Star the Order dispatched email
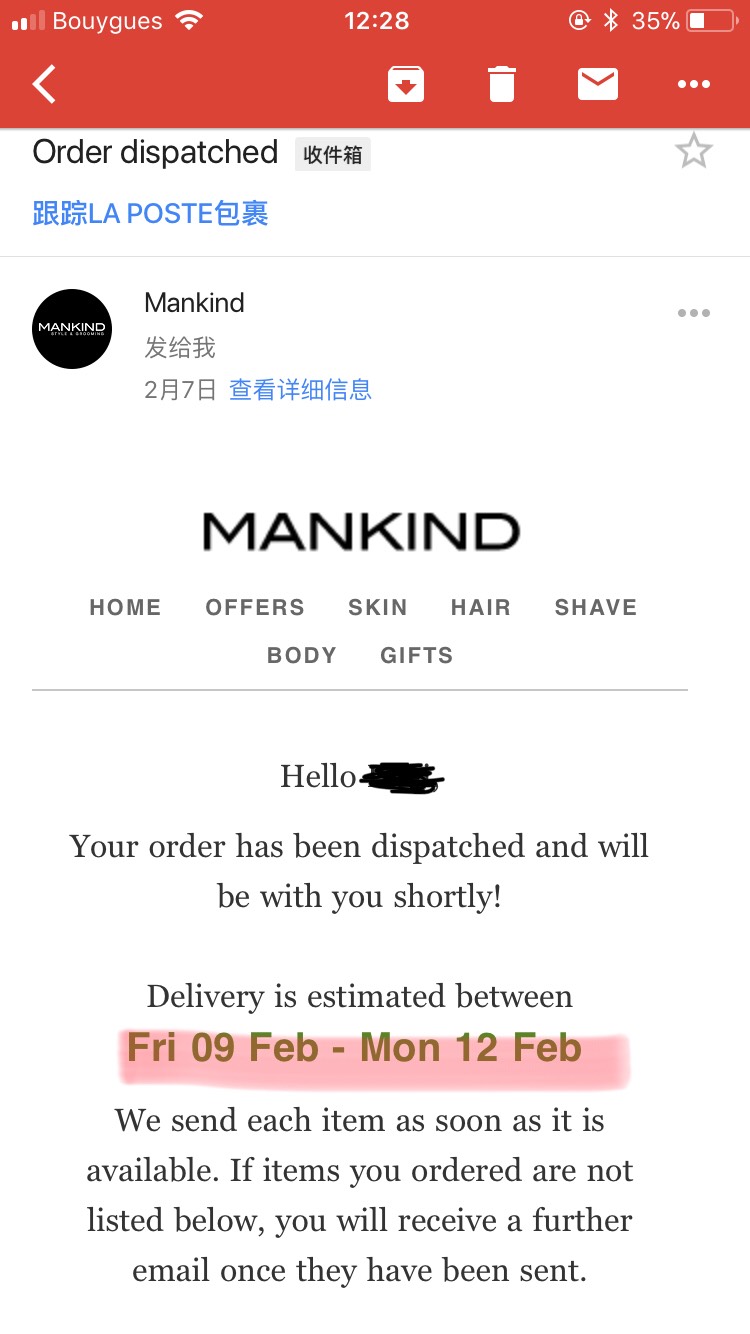The width and height of the screenshot is (750, 1334). tap(693, 152)
